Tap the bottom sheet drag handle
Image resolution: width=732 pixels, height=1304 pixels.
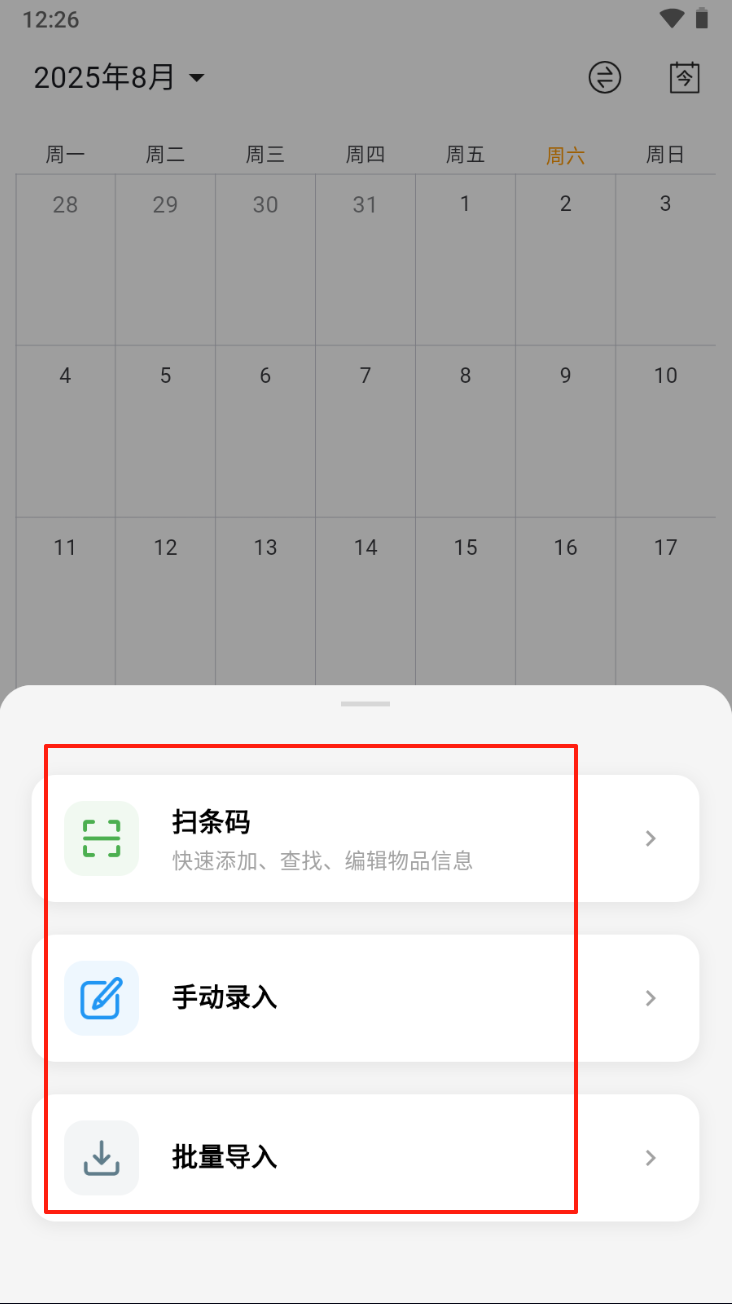(x=365, y=704)
